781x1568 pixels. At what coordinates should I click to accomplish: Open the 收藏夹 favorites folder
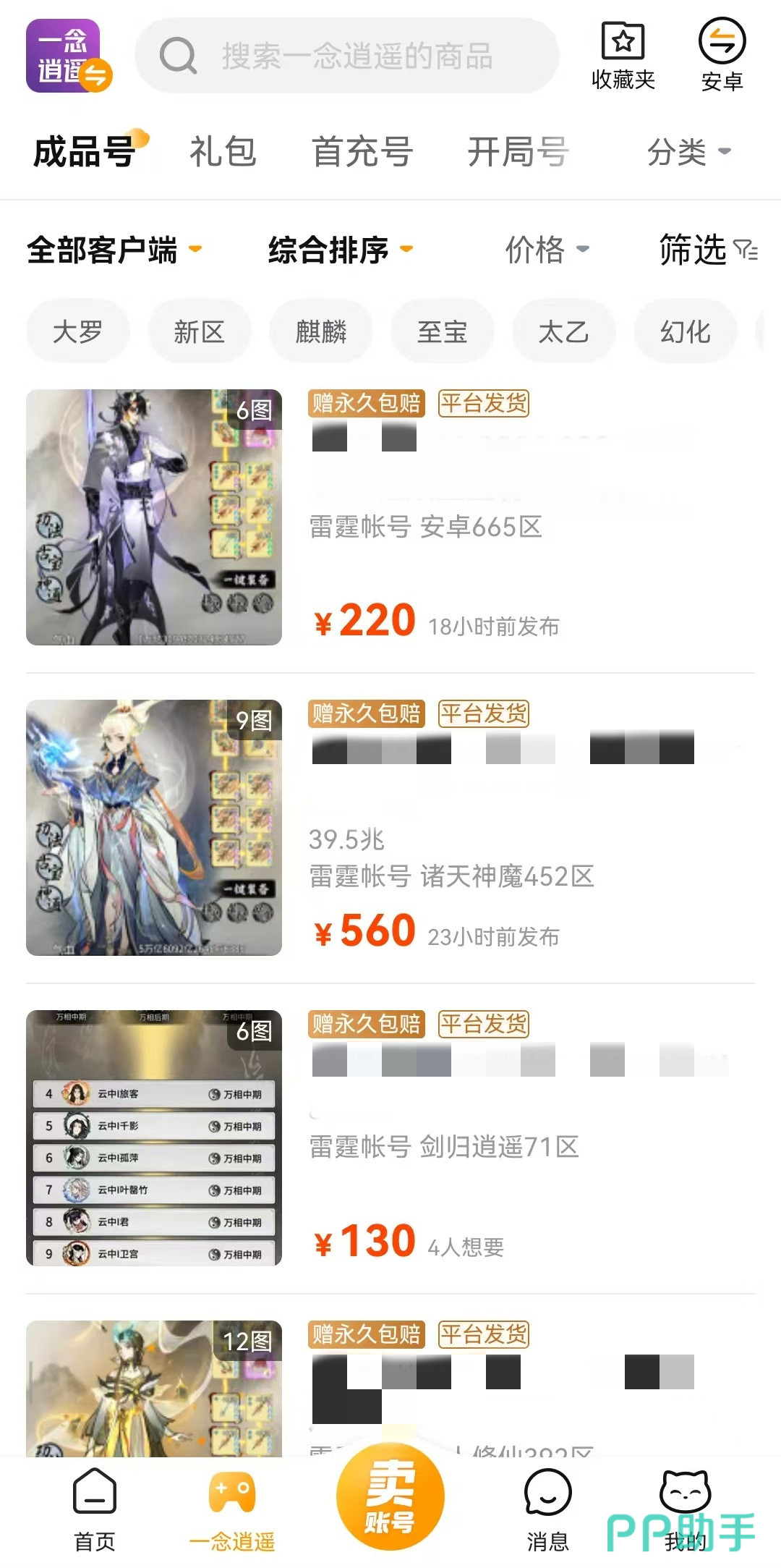click(623, 56)
